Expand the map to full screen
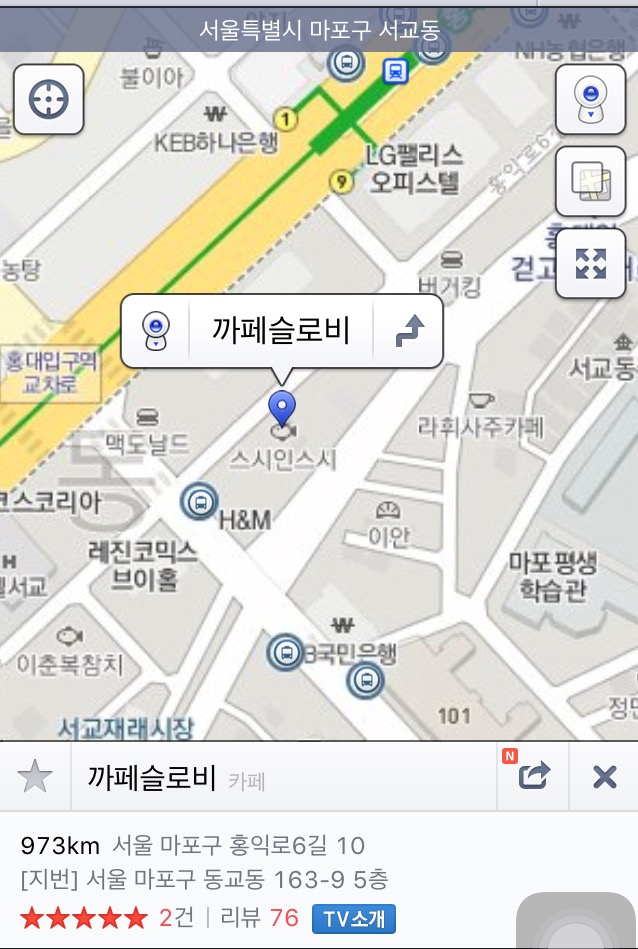This screenshot has width=638, height=949. tap(590, 263)
